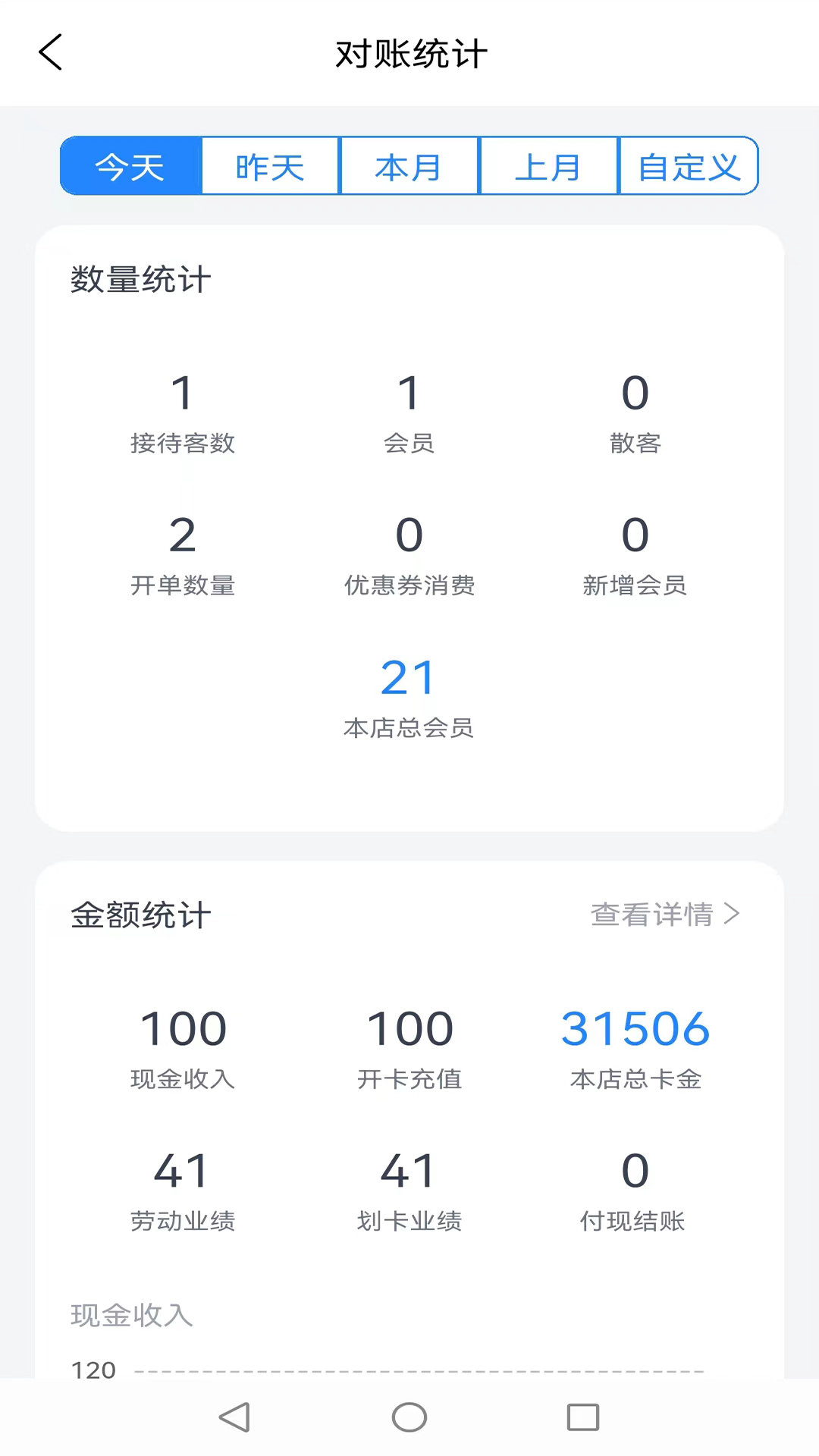Viewport: 819px width, 1456px height.
Task: Select the 自定义 date range option
Action: point(688,166)
